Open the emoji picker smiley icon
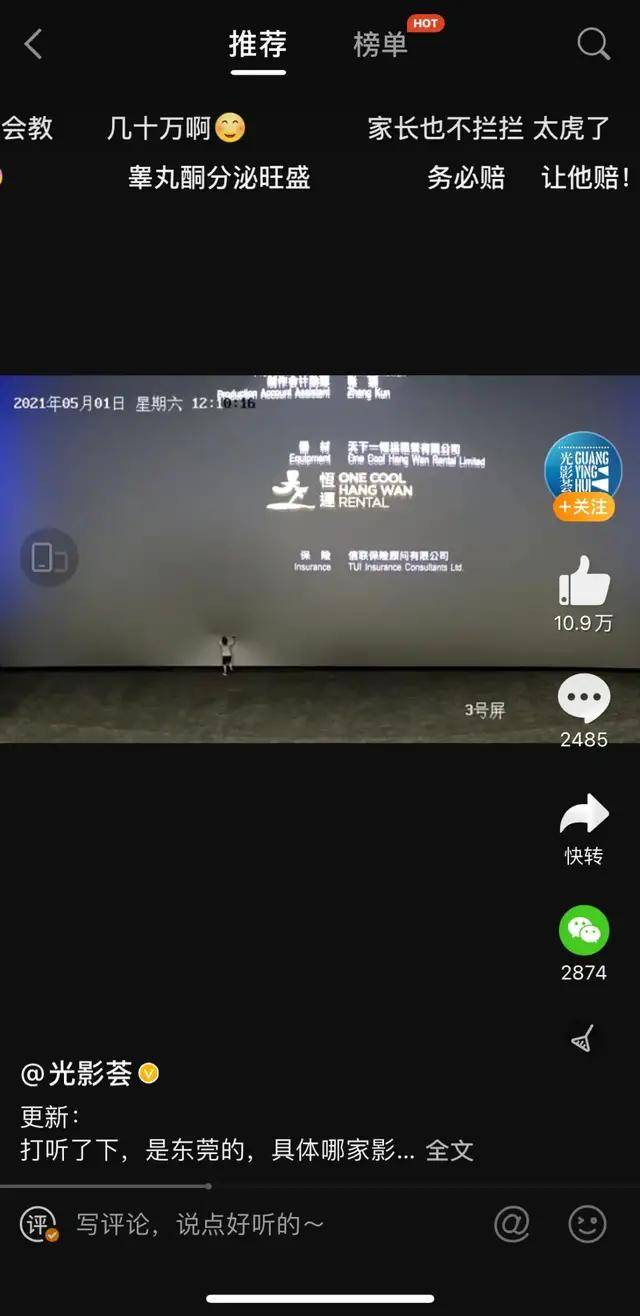The width and height of the screenshot is (640, 1316). coord(587,1224)
